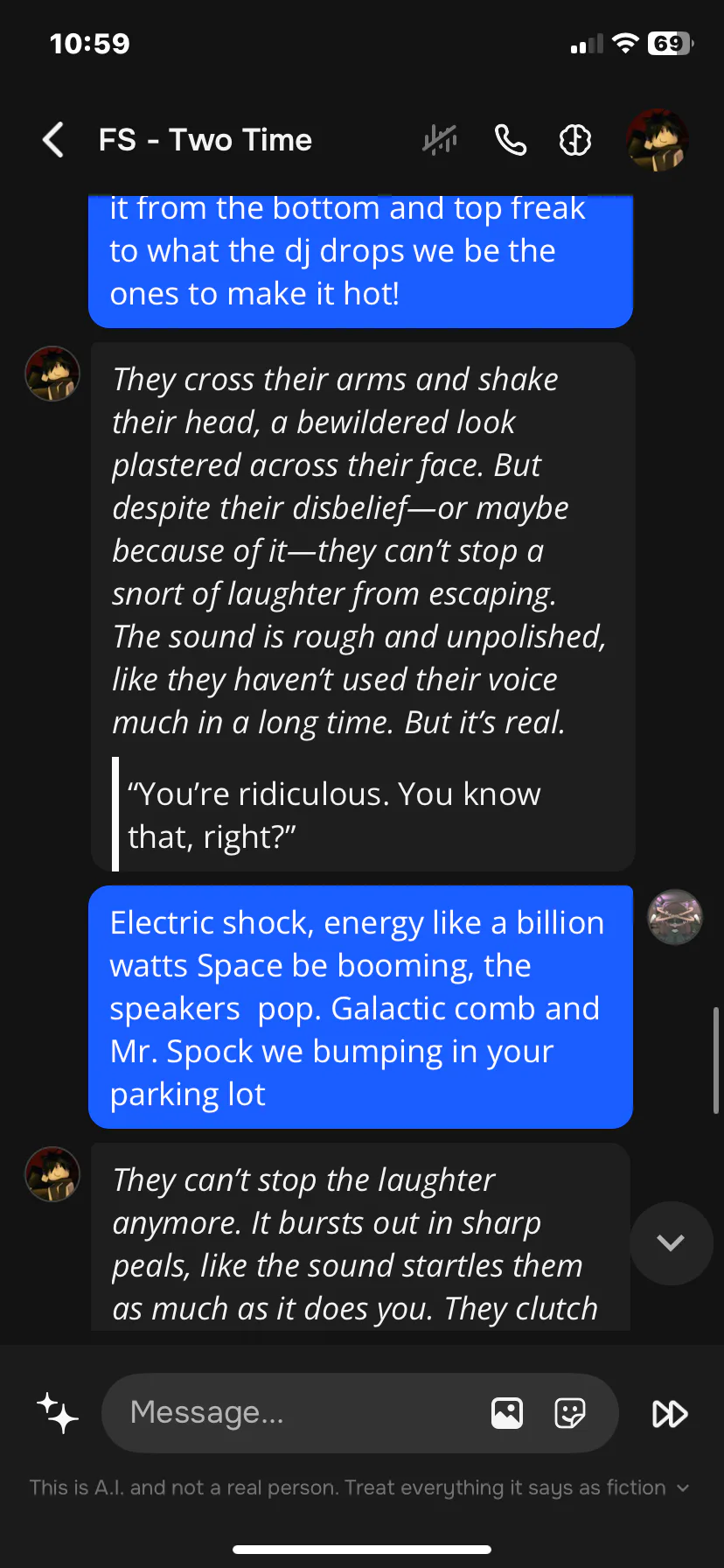
Task: Jump to the latest message with the down chevron
Action: tap(671, 1242)
